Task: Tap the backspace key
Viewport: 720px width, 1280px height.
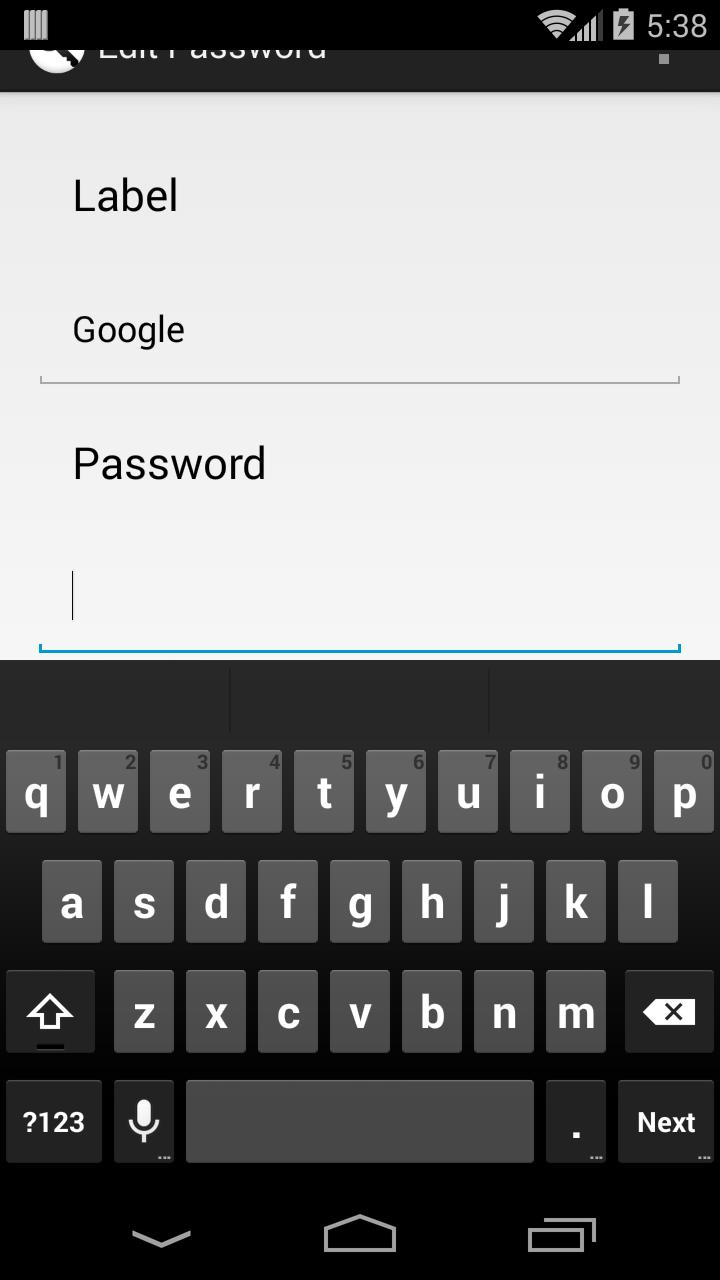Action: [x=669, y=1012]
